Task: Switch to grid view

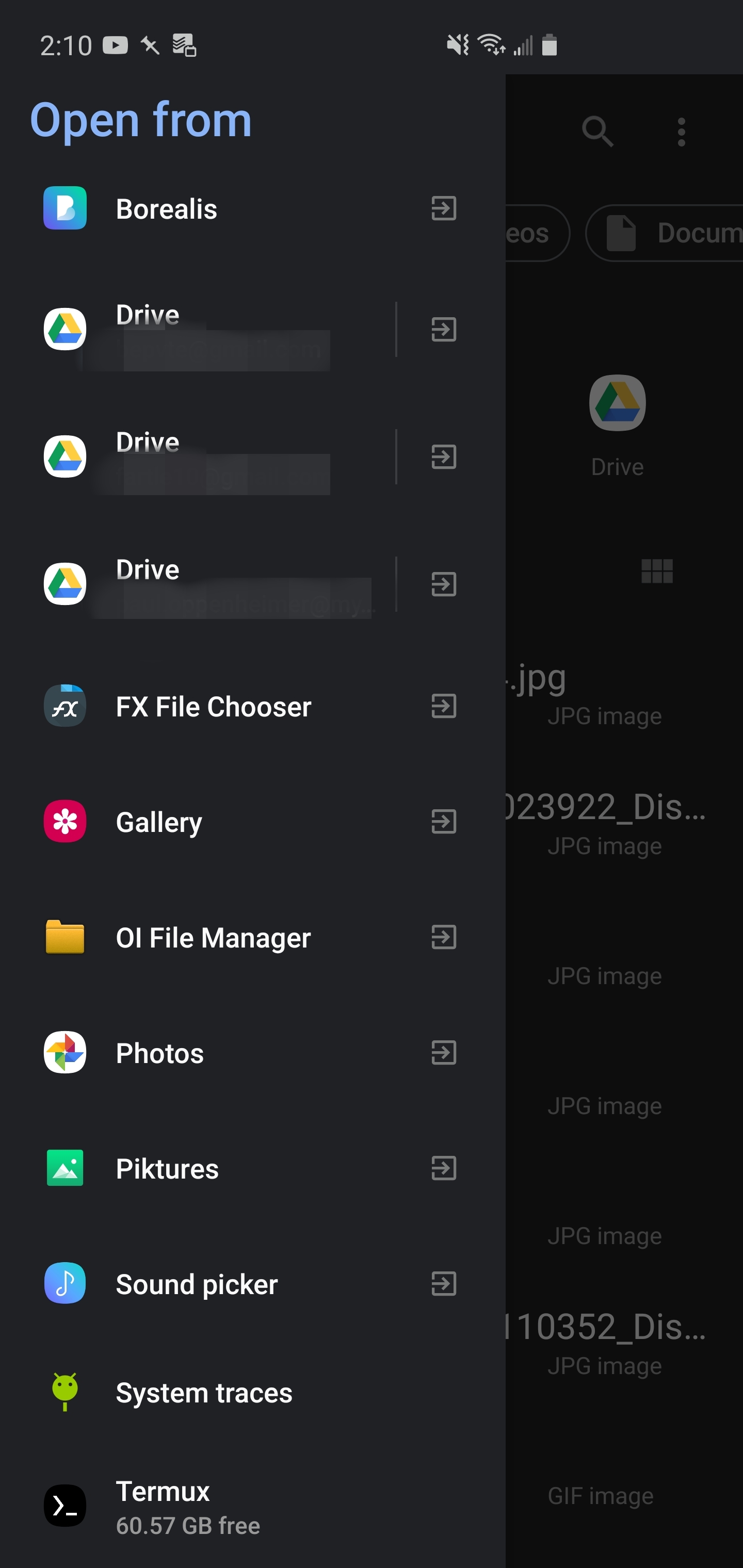Action: (657, 571)
